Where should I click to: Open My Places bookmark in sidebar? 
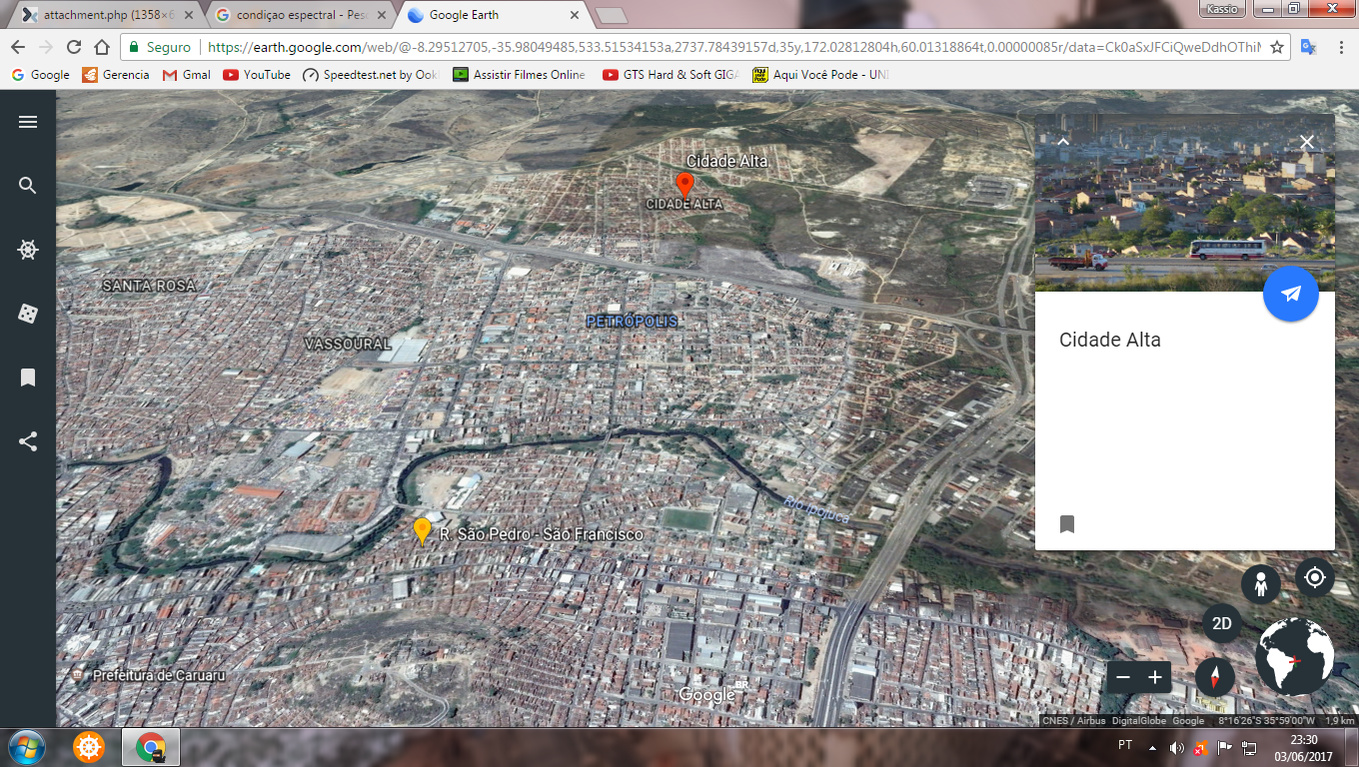pos(28,377)
